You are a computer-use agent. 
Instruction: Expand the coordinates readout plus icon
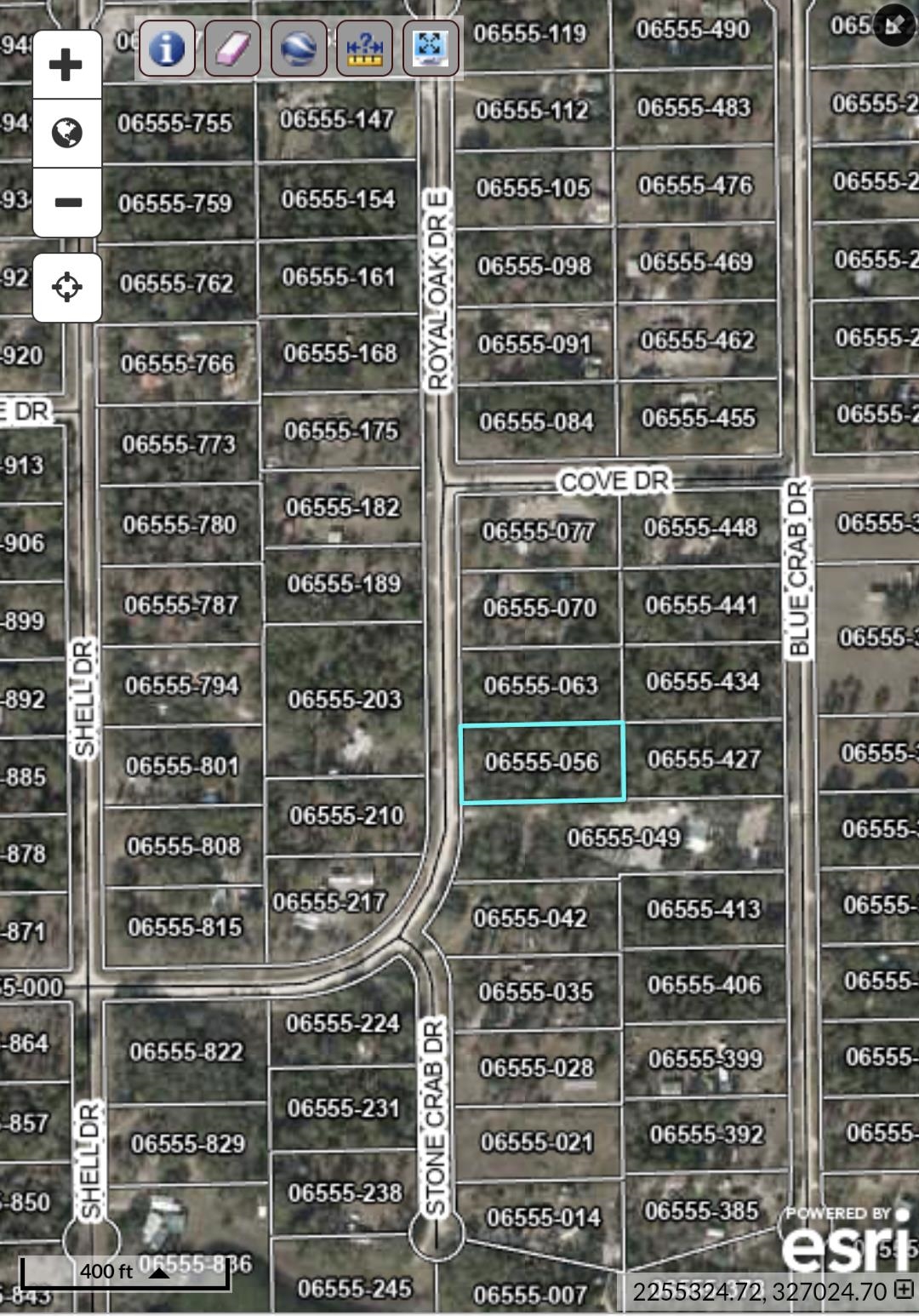click(904, 1290)
